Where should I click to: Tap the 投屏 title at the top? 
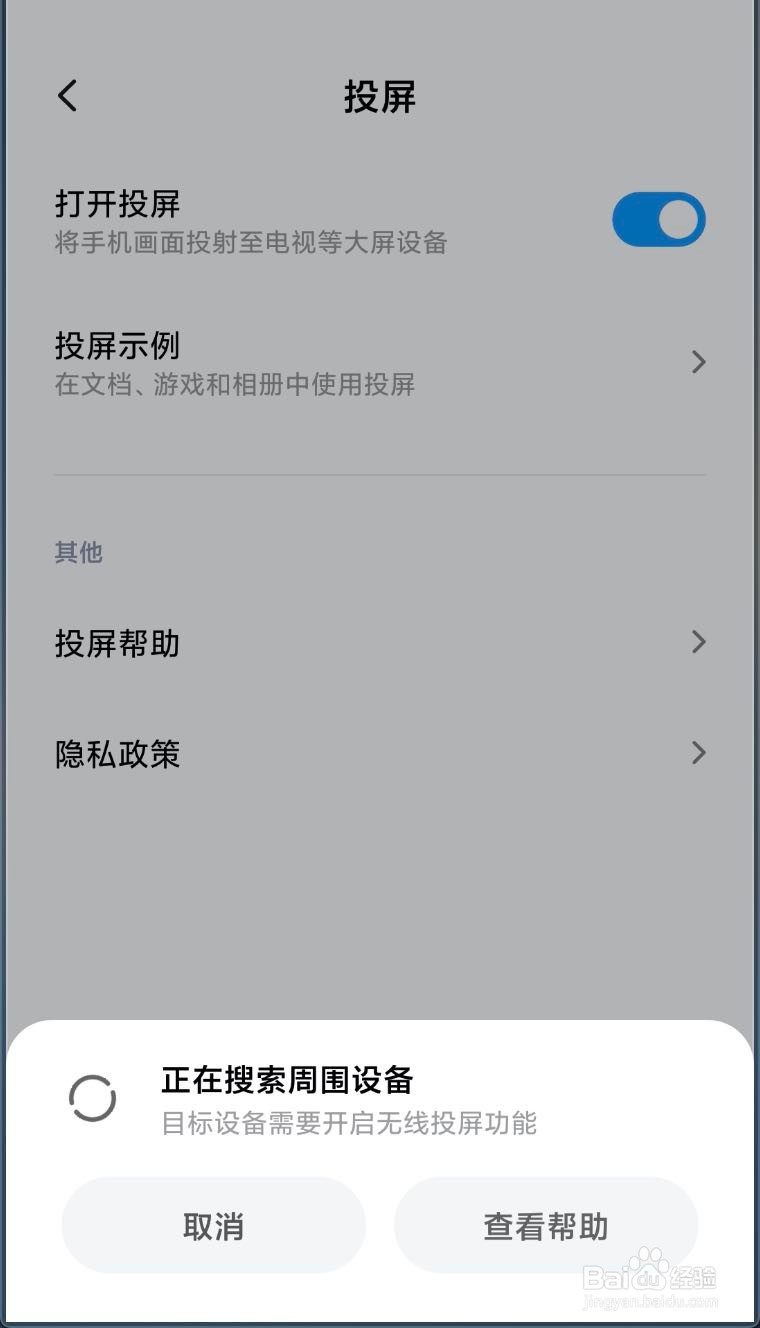coord(380,97)
